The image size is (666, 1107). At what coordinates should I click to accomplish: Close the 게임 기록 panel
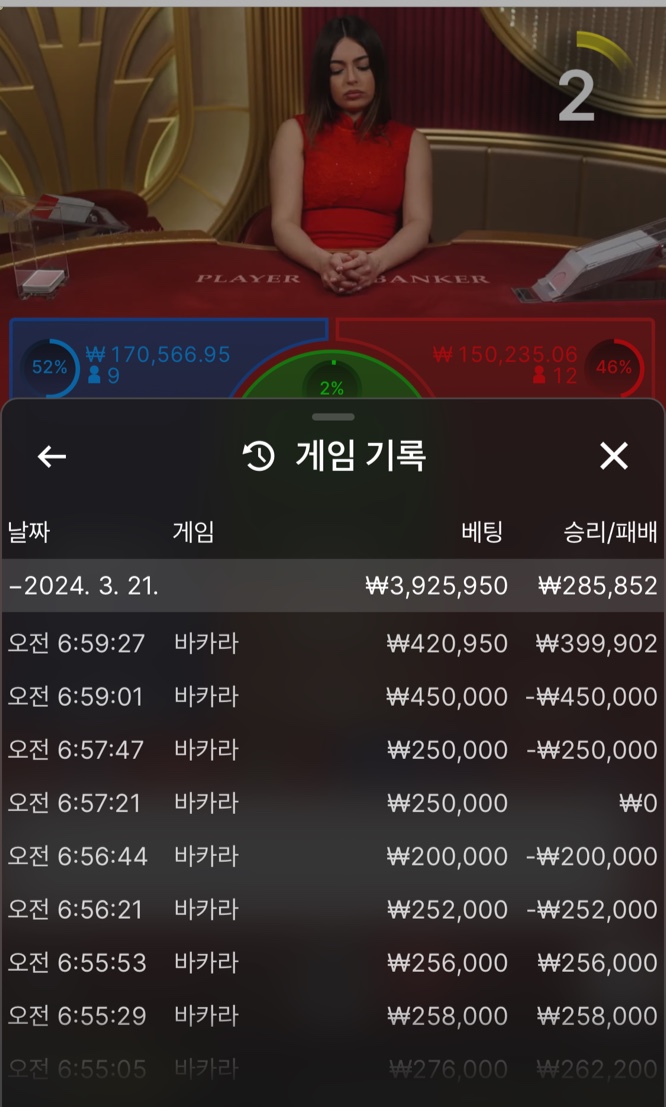pos(614,457)
